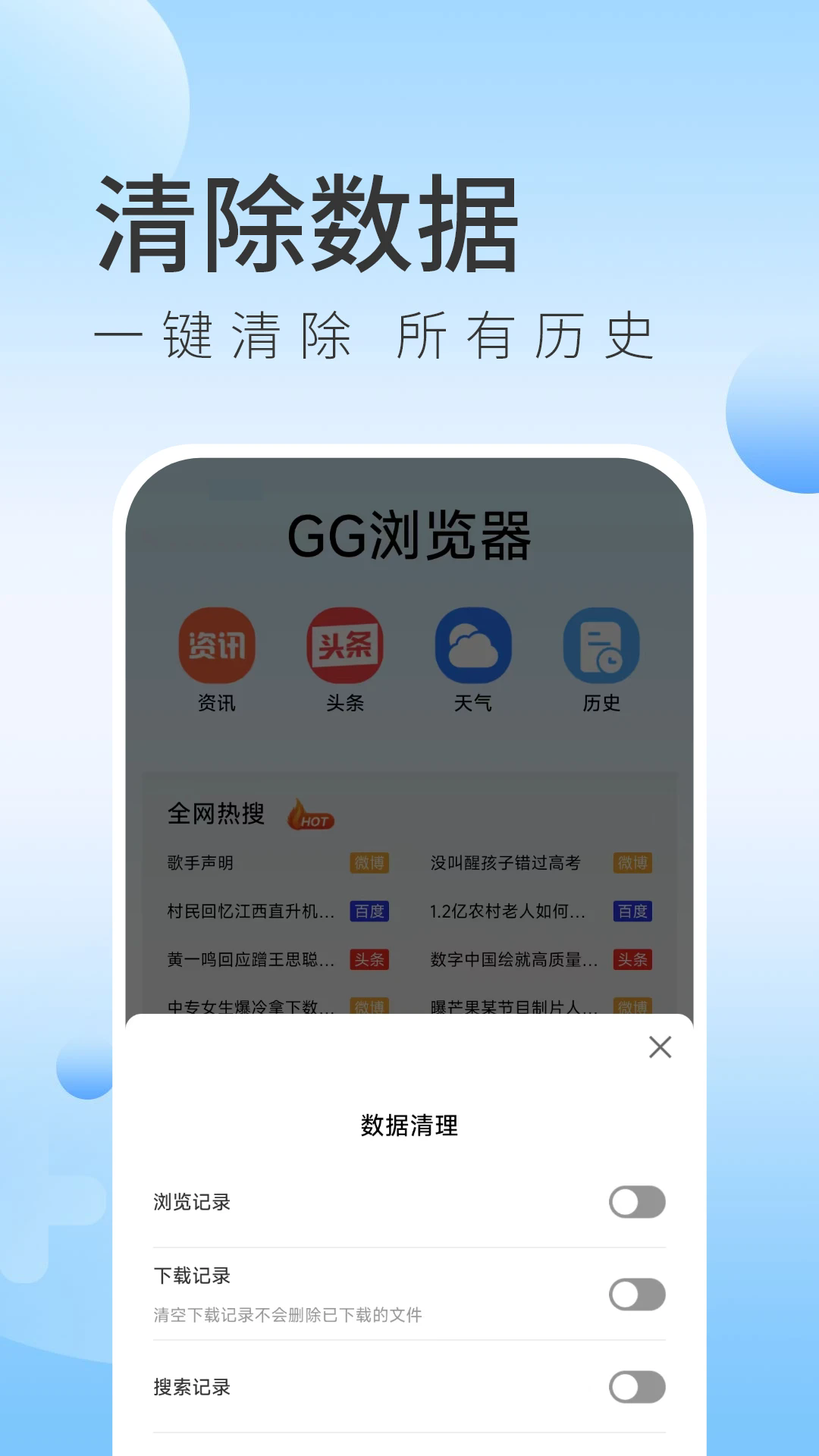Open the 全网热搜 section header

tap(215, 814)
